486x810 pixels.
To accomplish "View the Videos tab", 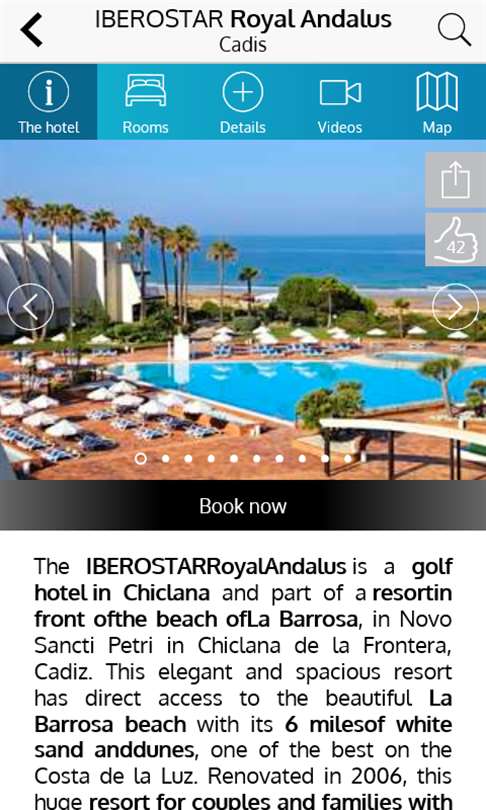I will (340, 102).
